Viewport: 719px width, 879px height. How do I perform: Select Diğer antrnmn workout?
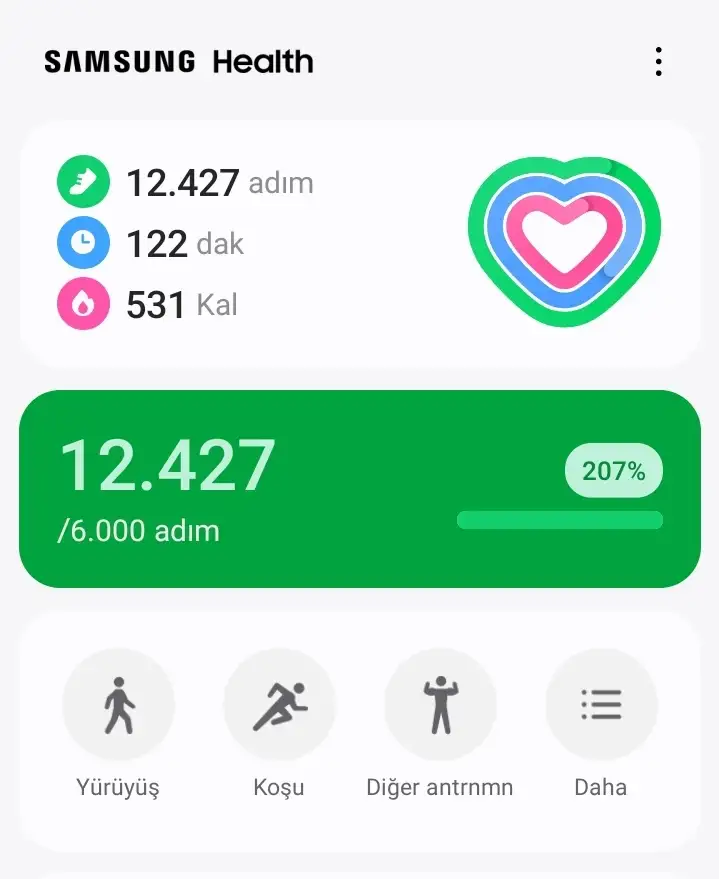point(440,705)
